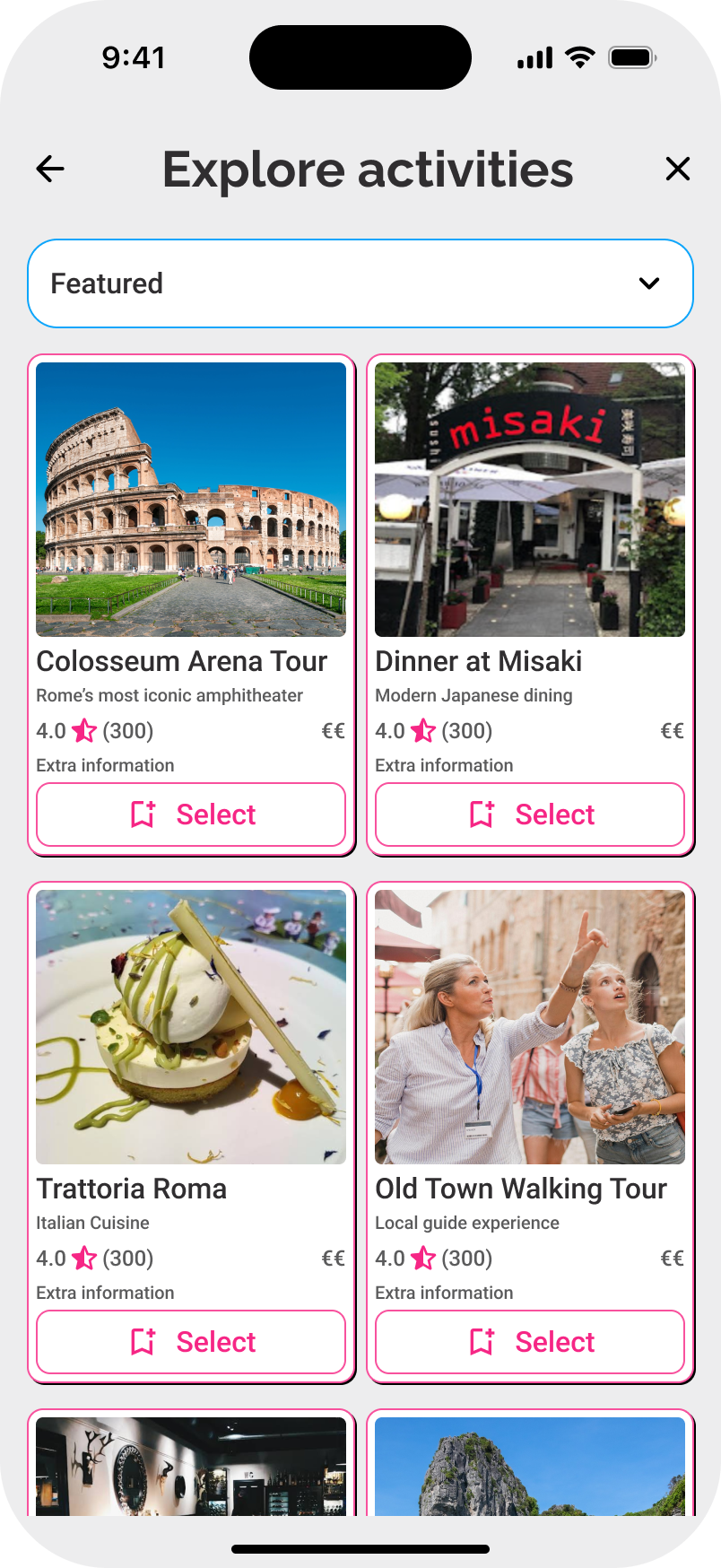The height and width of the screenshot is (1568, 721).
Task: Open the Colosseum Arena Tour photo
Action: [x=191, y=499]
